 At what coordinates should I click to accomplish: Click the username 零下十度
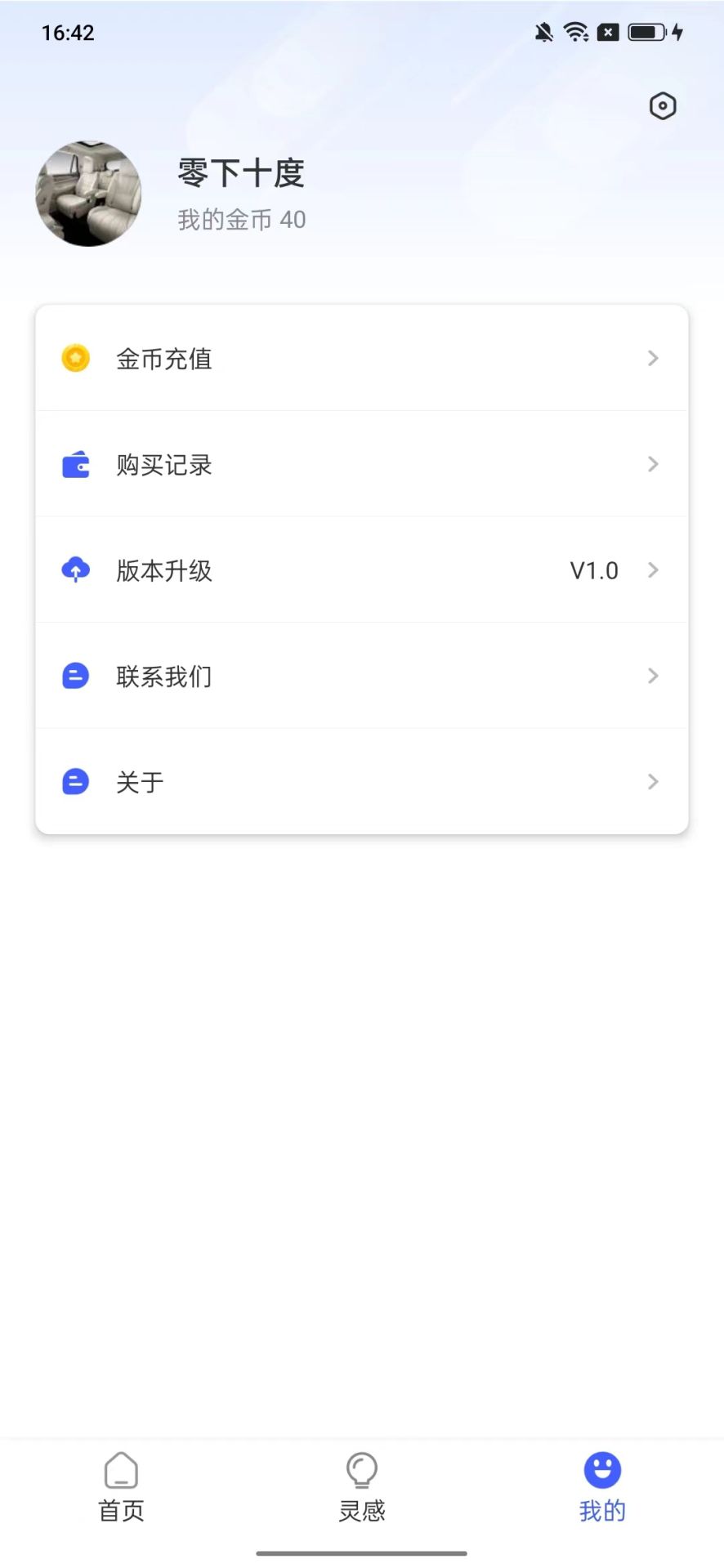pos(240,173)
